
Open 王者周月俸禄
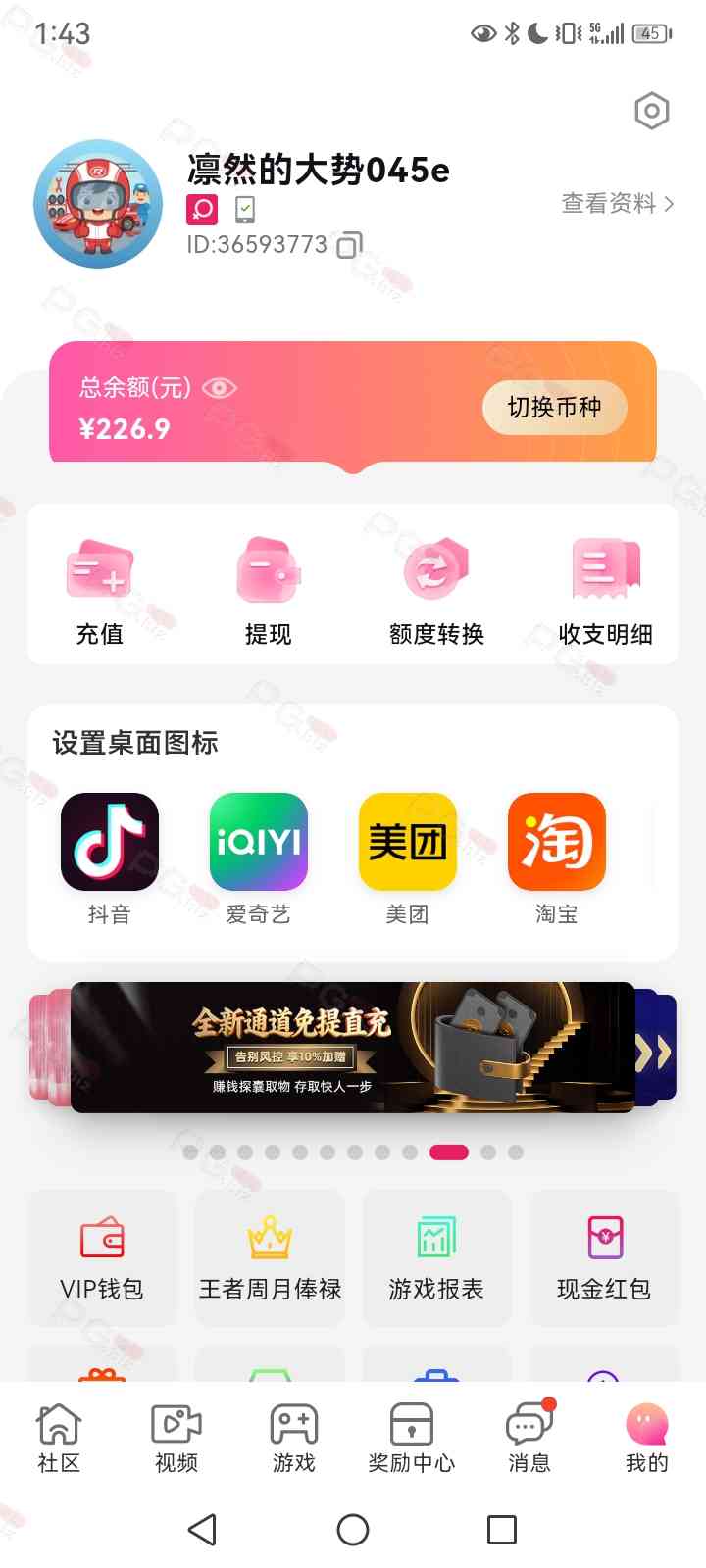click(x=270, y=1258)
